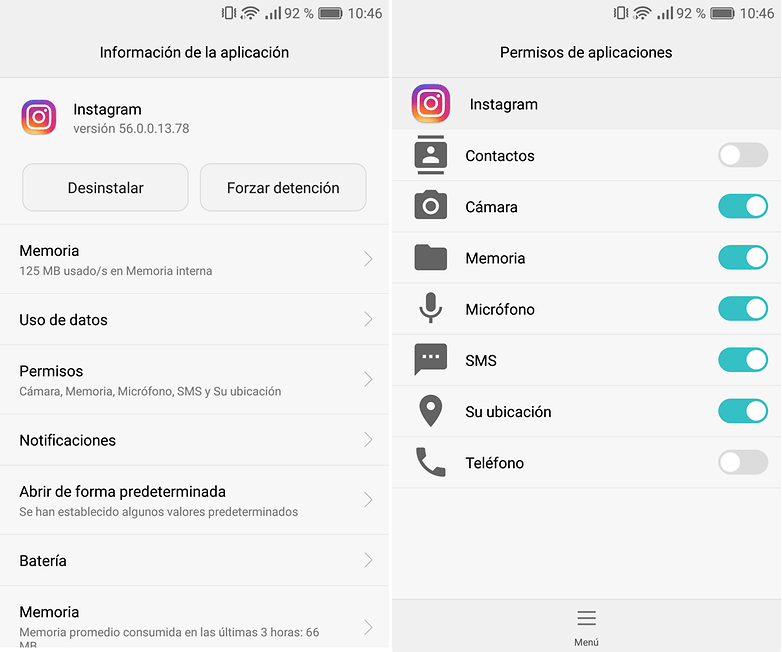Open Uso de datos

point(194,320)
